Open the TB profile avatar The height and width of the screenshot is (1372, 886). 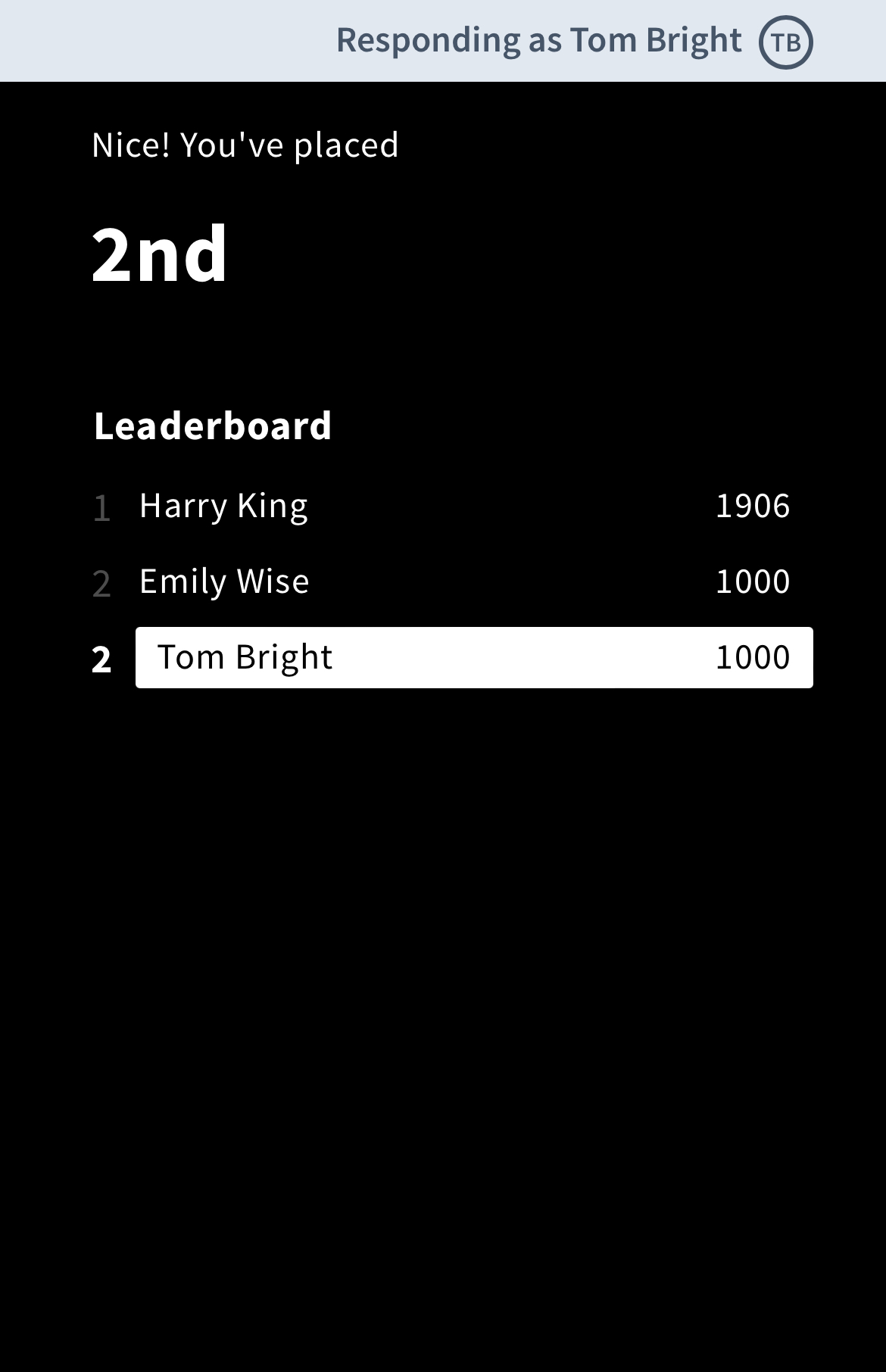click(x=785, y=42)
